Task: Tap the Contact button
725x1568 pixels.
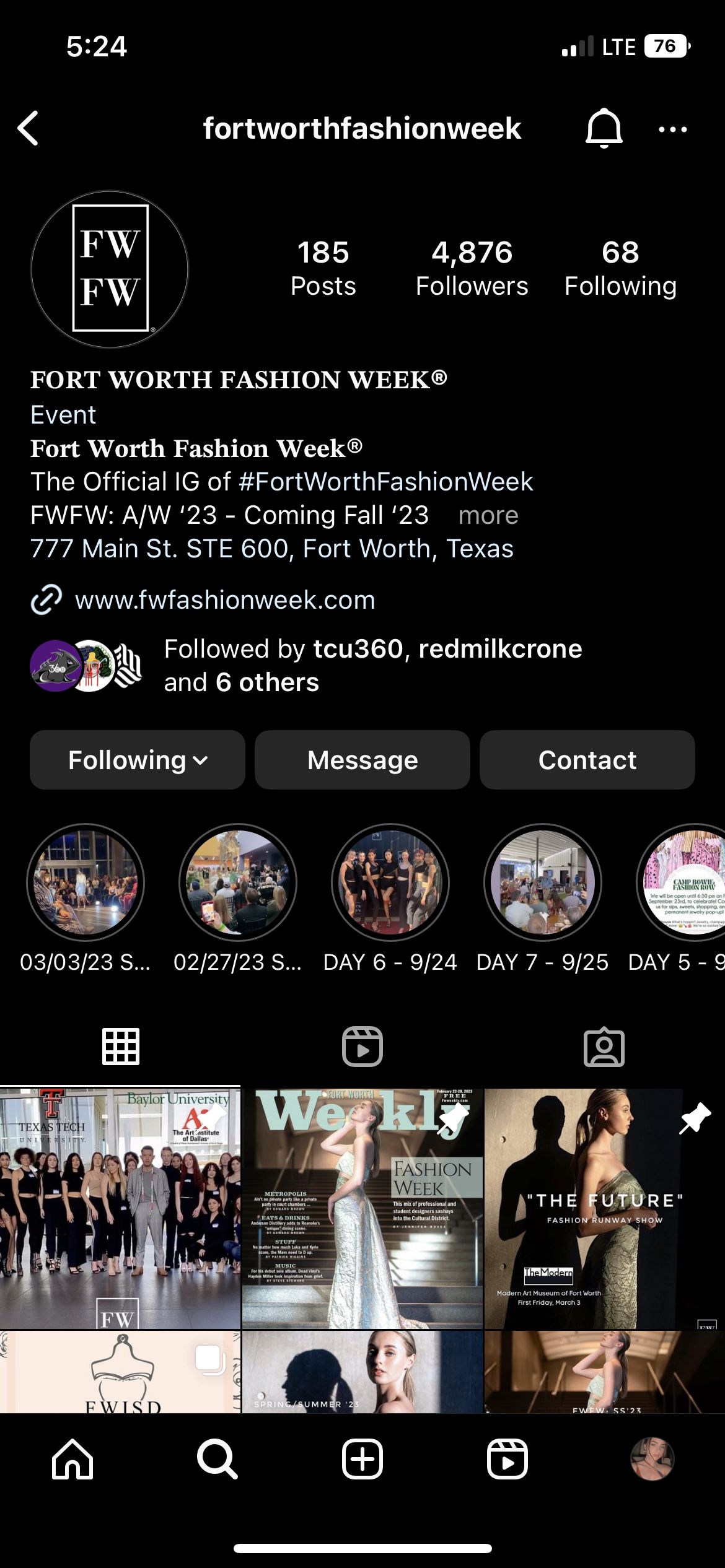Action: tap(587, 760)
